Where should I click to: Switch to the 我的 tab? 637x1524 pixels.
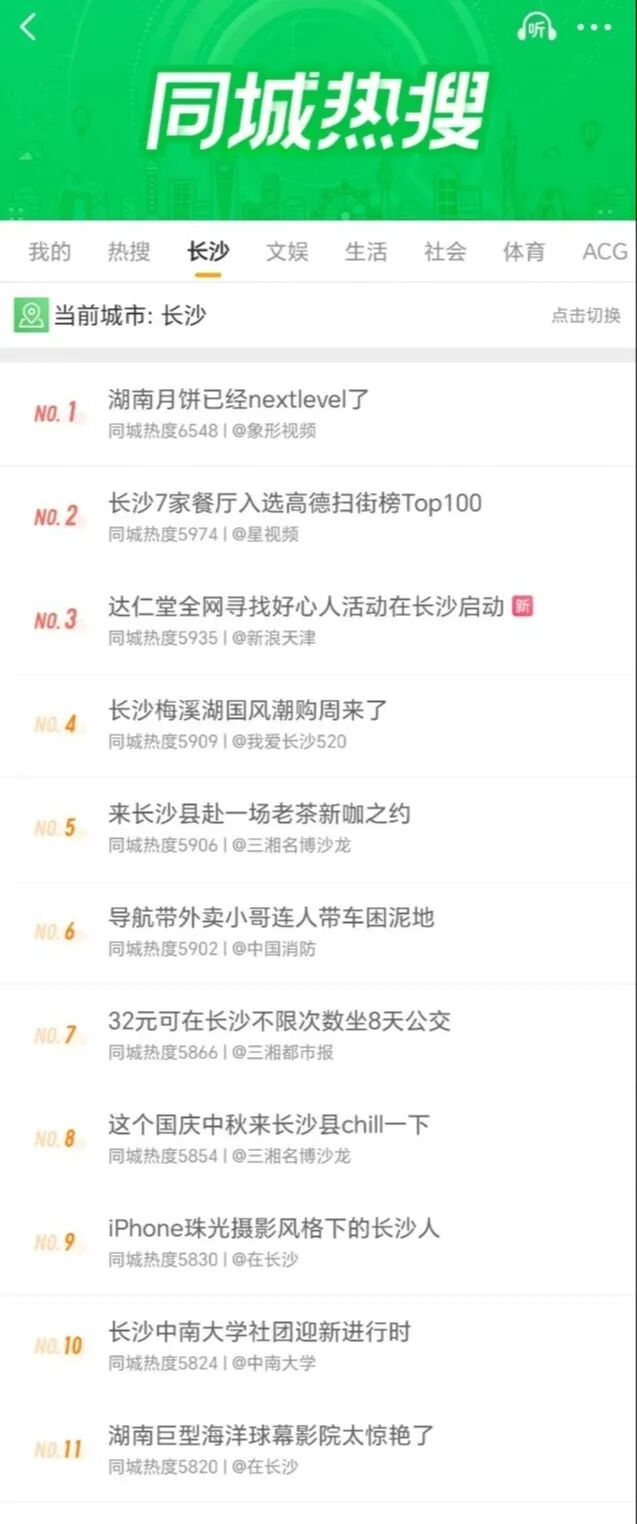pos(49,251)
